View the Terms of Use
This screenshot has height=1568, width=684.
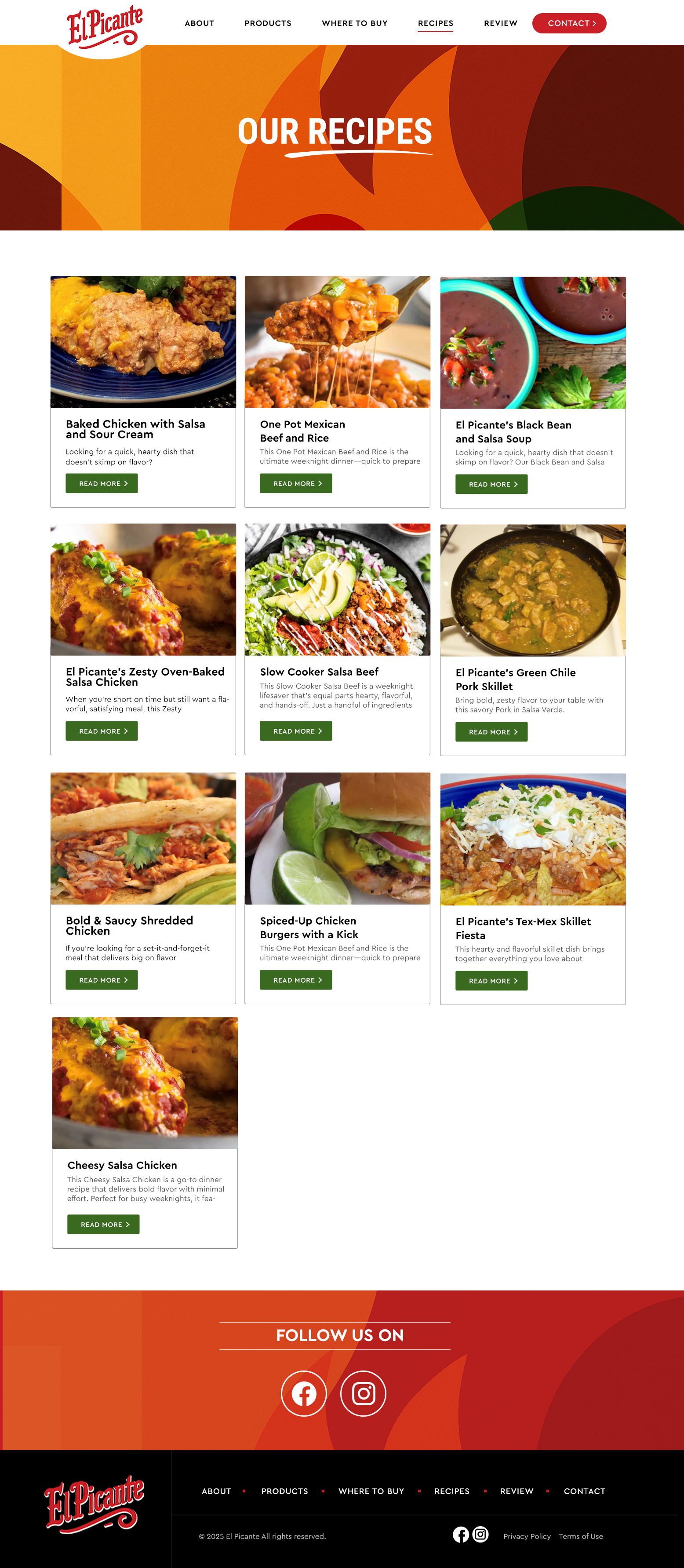pos(581,1536)
